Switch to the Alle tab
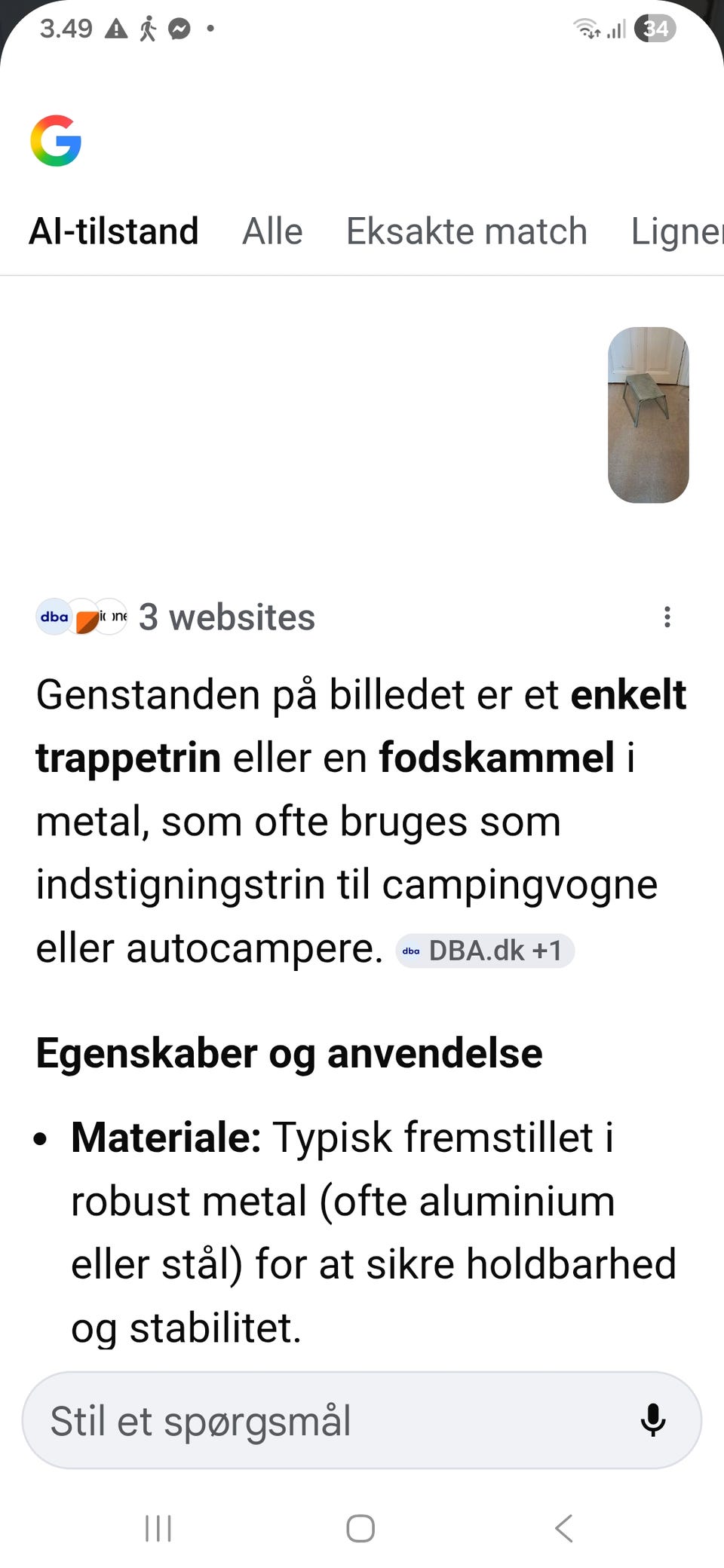The width and height of the screenshot is (724, 1568). [x=271, y=231]
